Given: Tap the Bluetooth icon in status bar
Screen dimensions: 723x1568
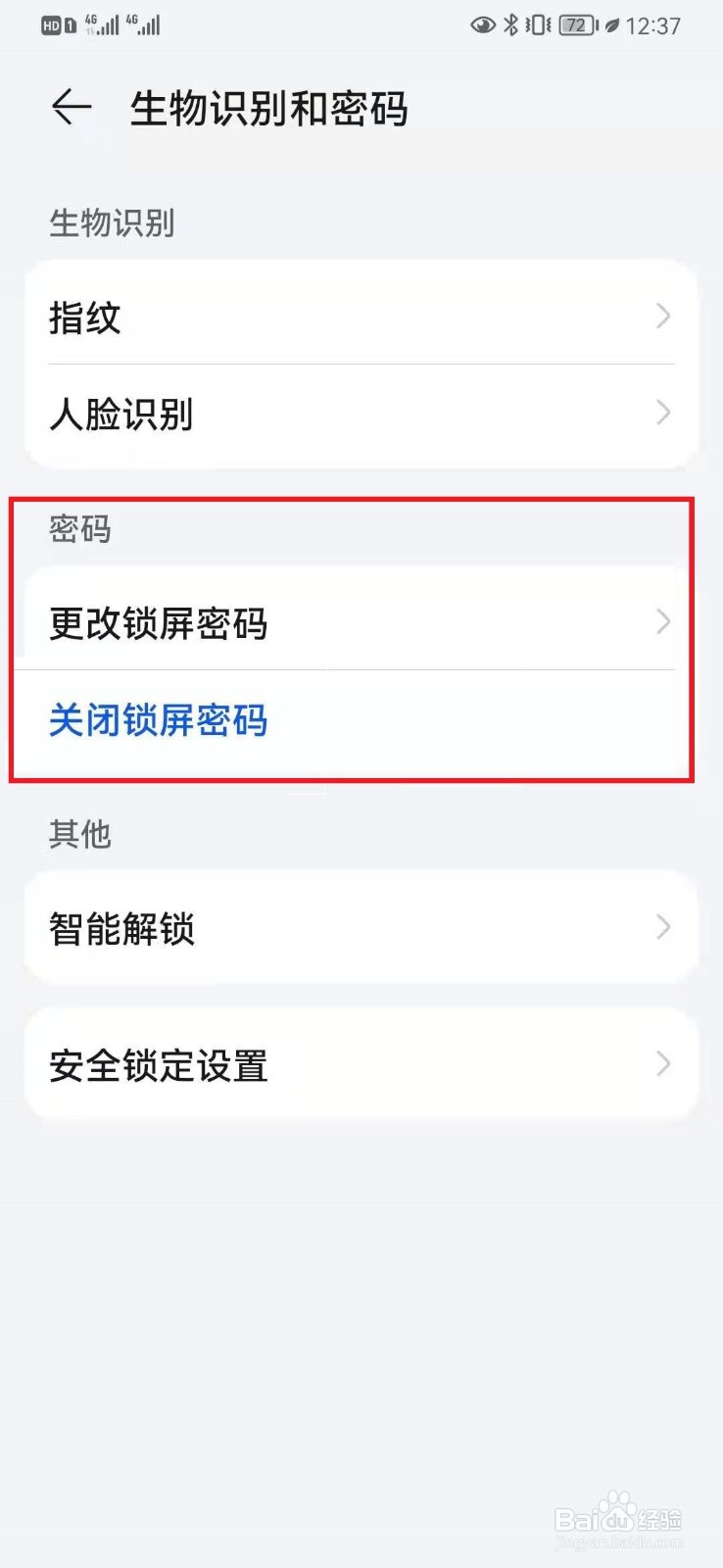Looking at the screenshot, I should 513,25.
